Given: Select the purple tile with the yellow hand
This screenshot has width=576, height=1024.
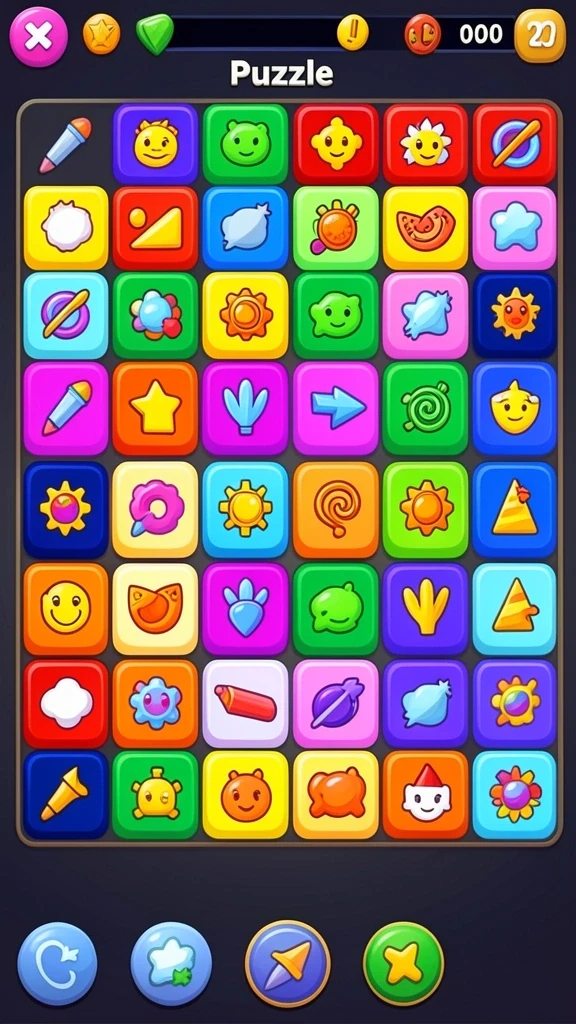Looking at the screenshot, I should pyautogui.click(x=425, y=609).
